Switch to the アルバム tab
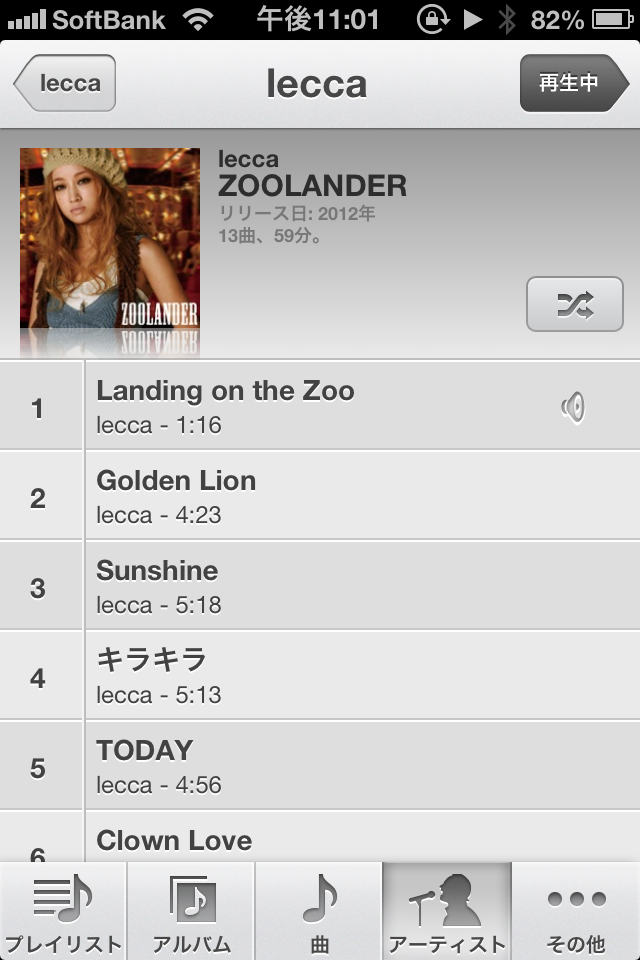640x960 pixels. point(191,912)
